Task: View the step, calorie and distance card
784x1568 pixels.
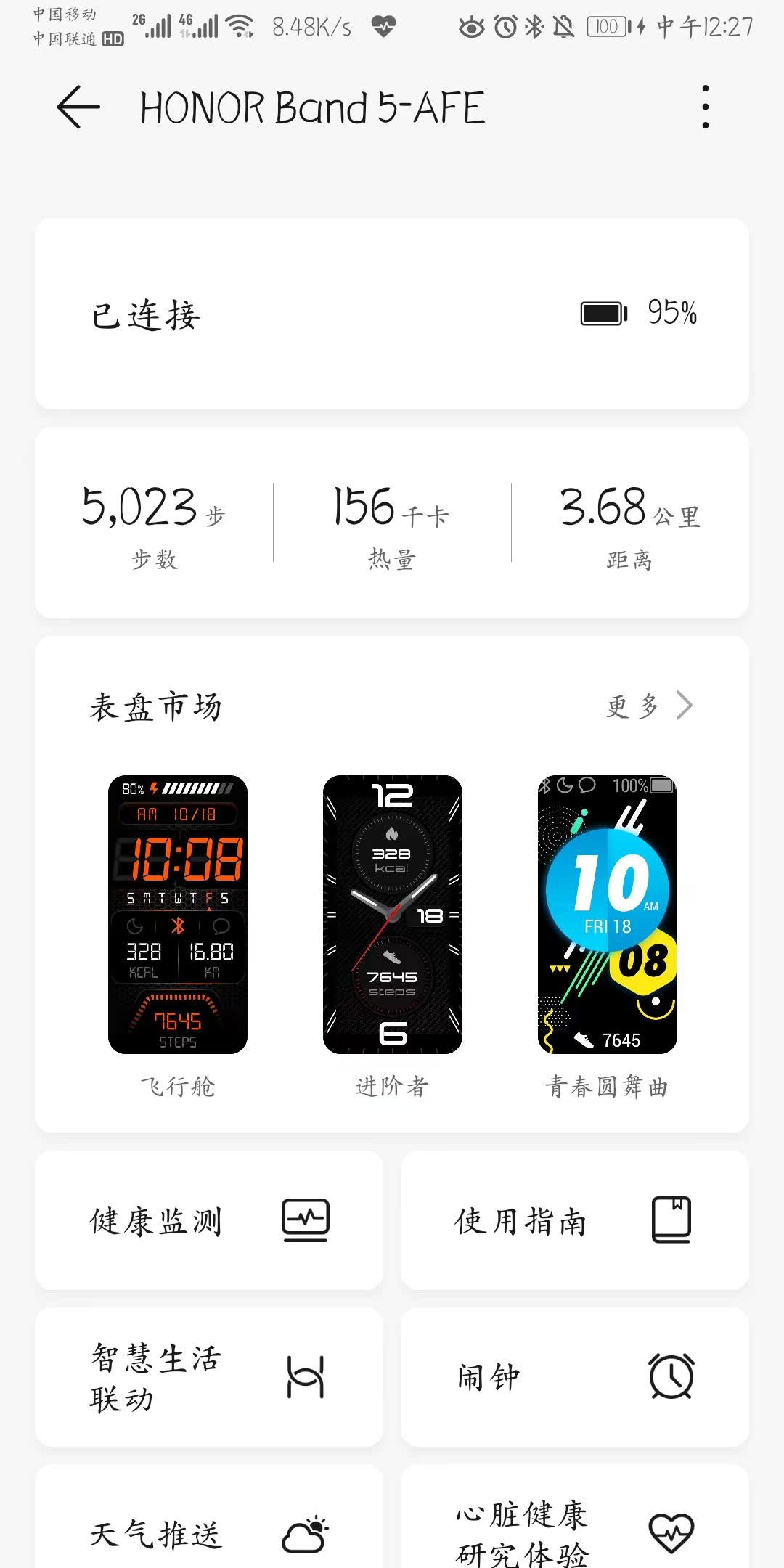Action: (392, 523)
